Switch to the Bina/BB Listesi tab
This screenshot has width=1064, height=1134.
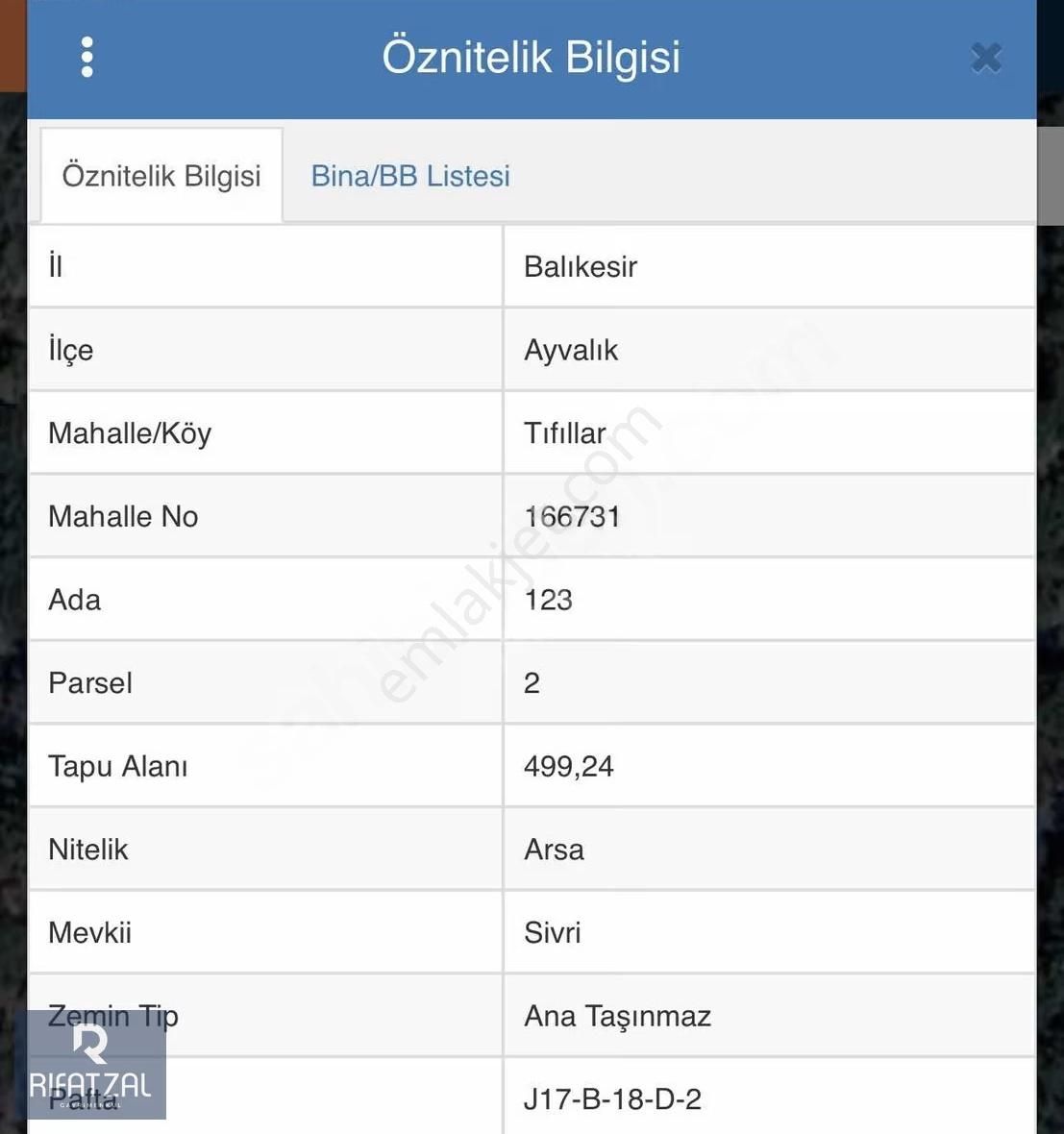click(410, 175)
